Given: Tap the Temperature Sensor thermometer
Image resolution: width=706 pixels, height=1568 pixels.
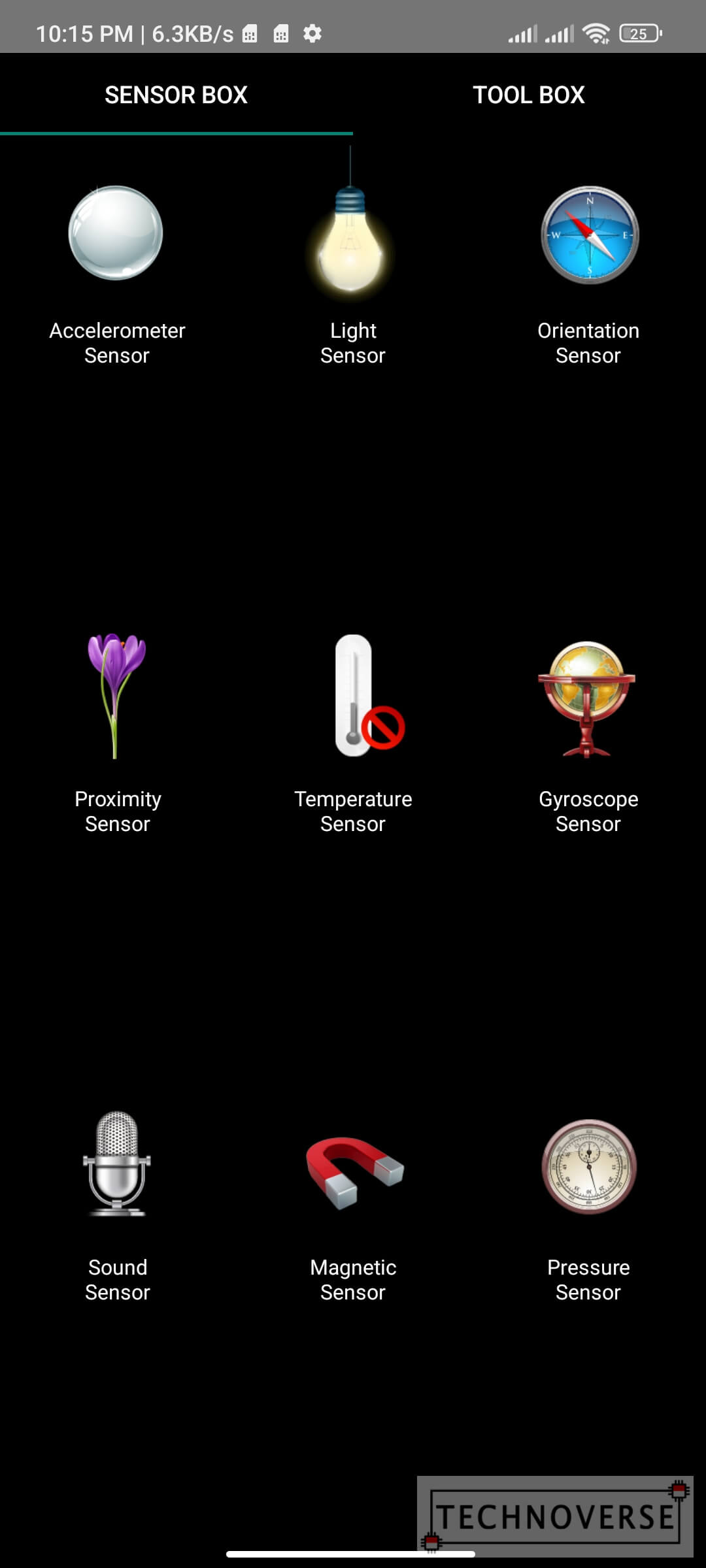Looking at the screenshot, I should point(368,696).
